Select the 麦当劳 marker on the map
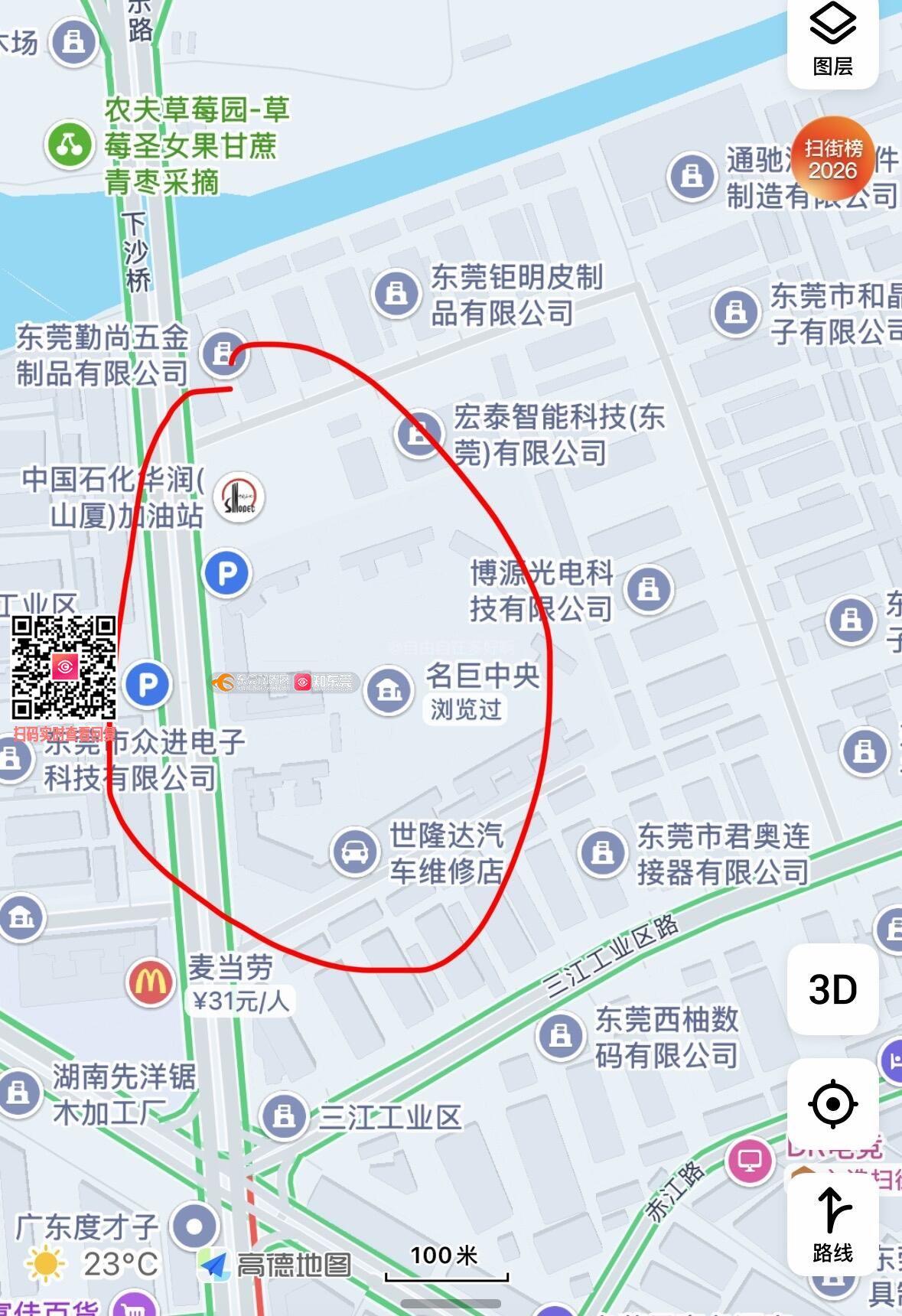902x1316 pixels. [x=149, y=982]
